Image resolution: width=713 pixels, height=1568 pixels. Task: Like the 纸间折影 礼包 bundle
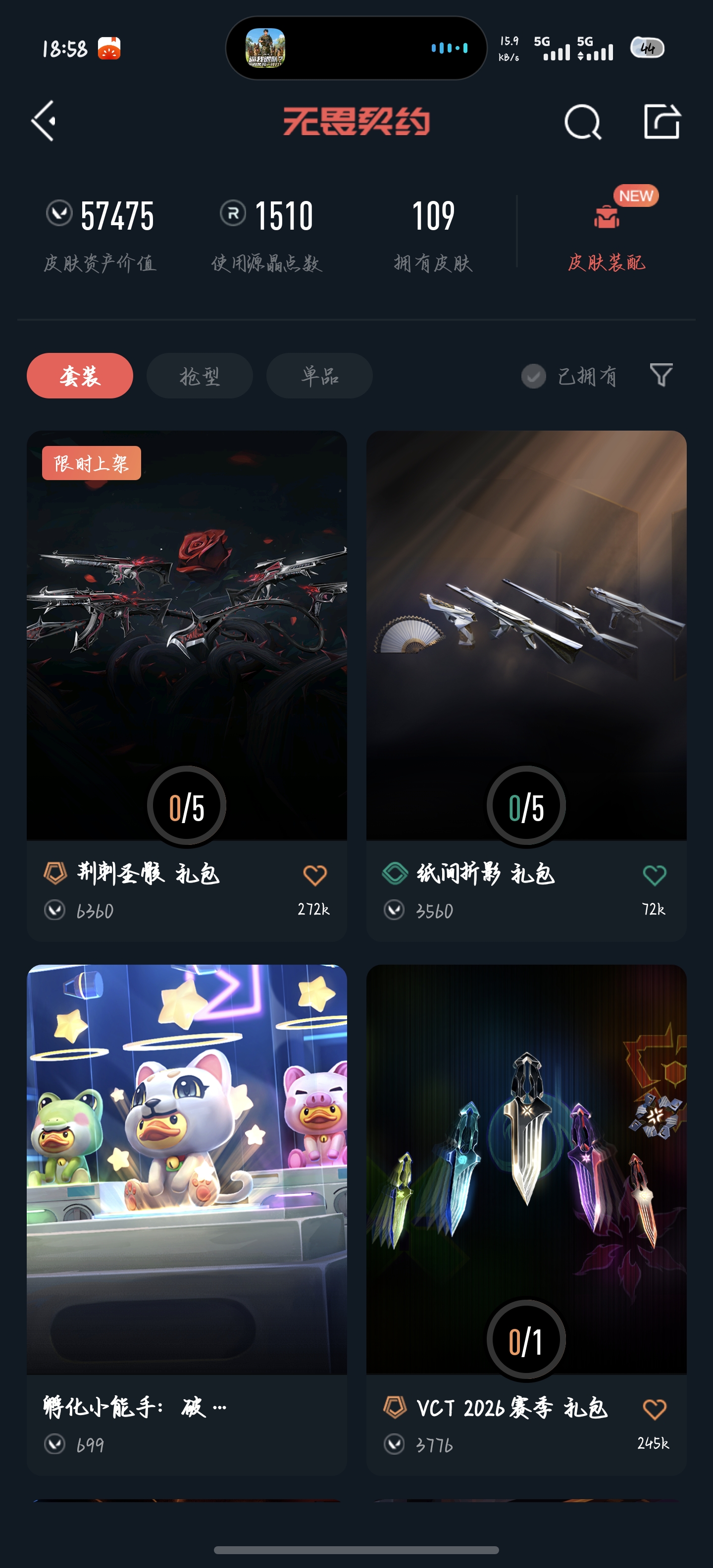(655, 875)
